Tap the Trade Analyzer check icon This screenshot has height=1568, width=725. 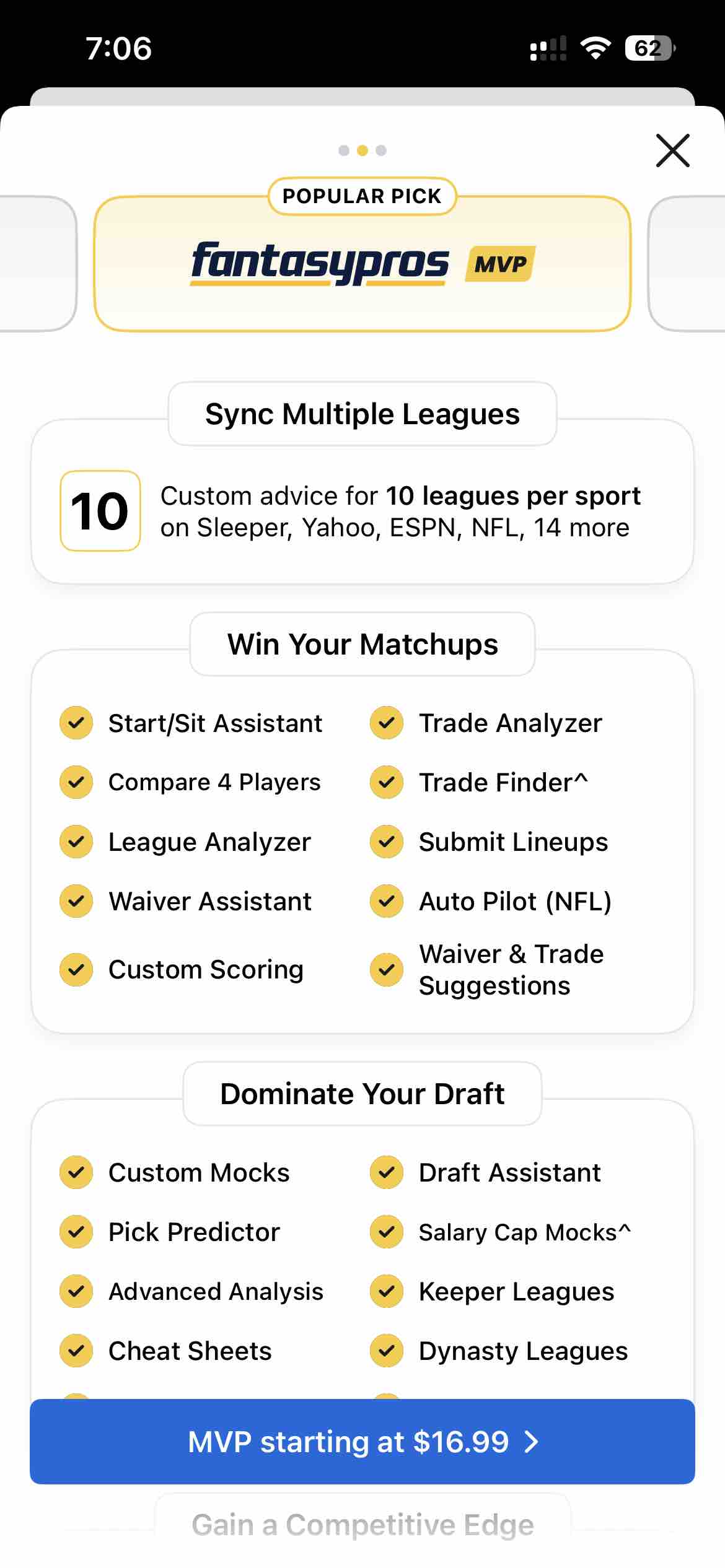coord(386,723)
